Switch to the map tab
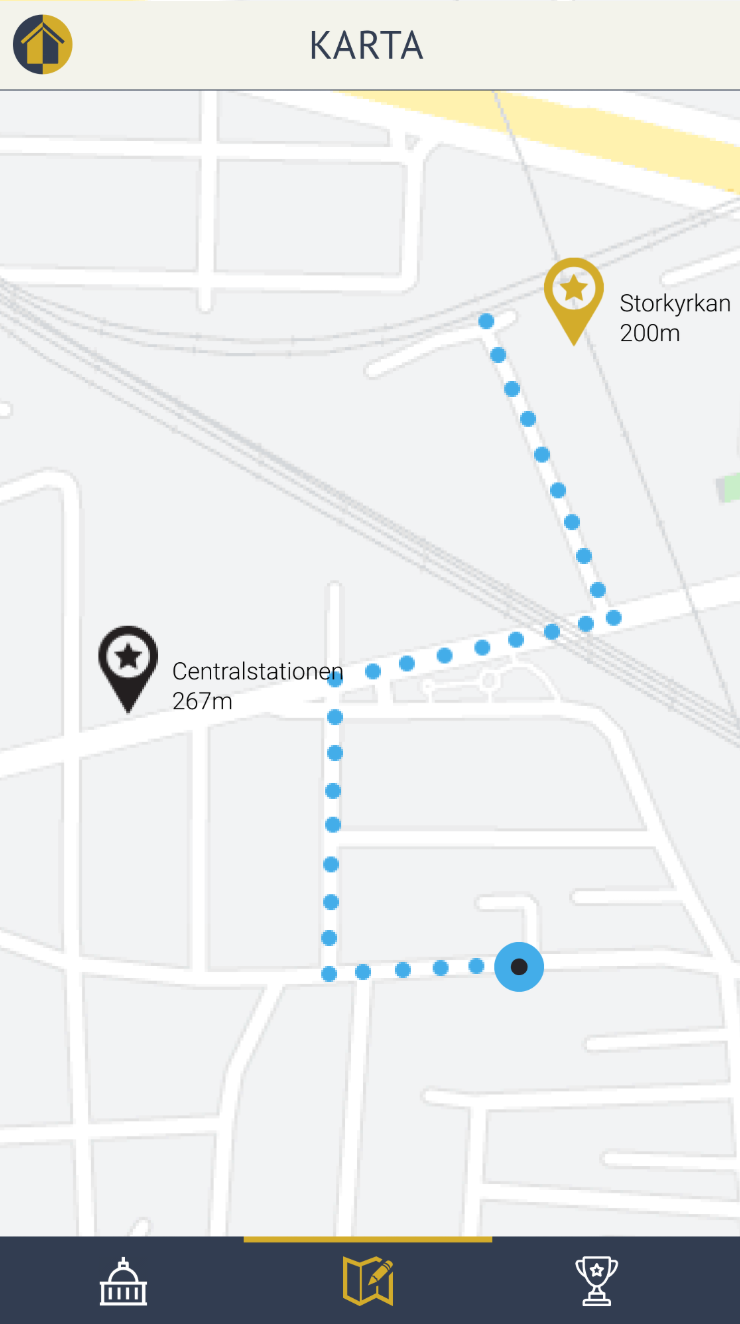 pos(368,1282)
